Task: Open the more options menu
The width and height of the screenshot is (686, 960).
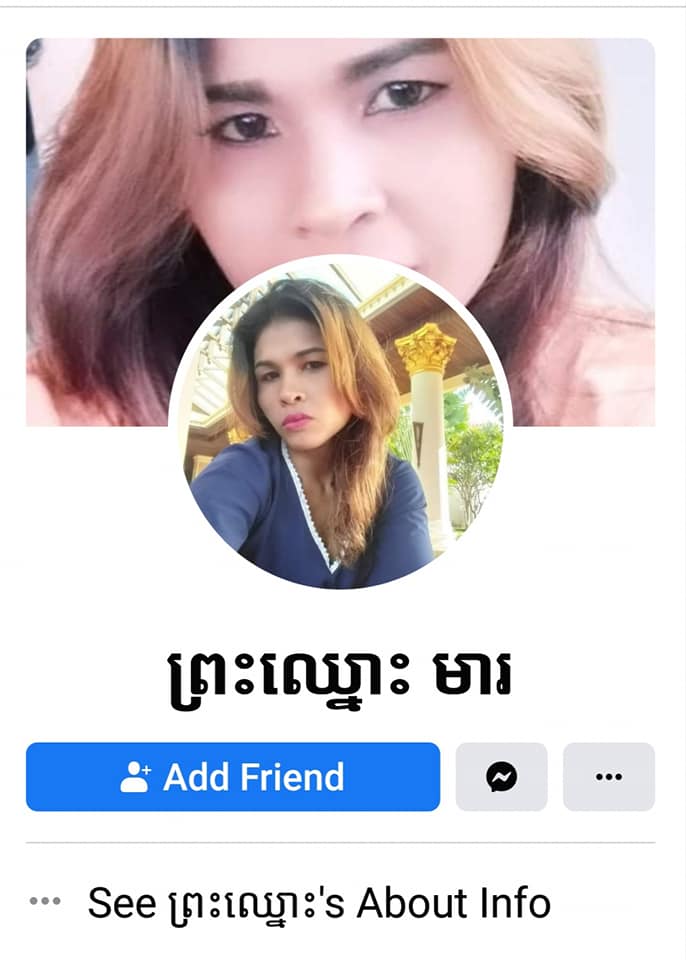Action: tap(608, 777)
